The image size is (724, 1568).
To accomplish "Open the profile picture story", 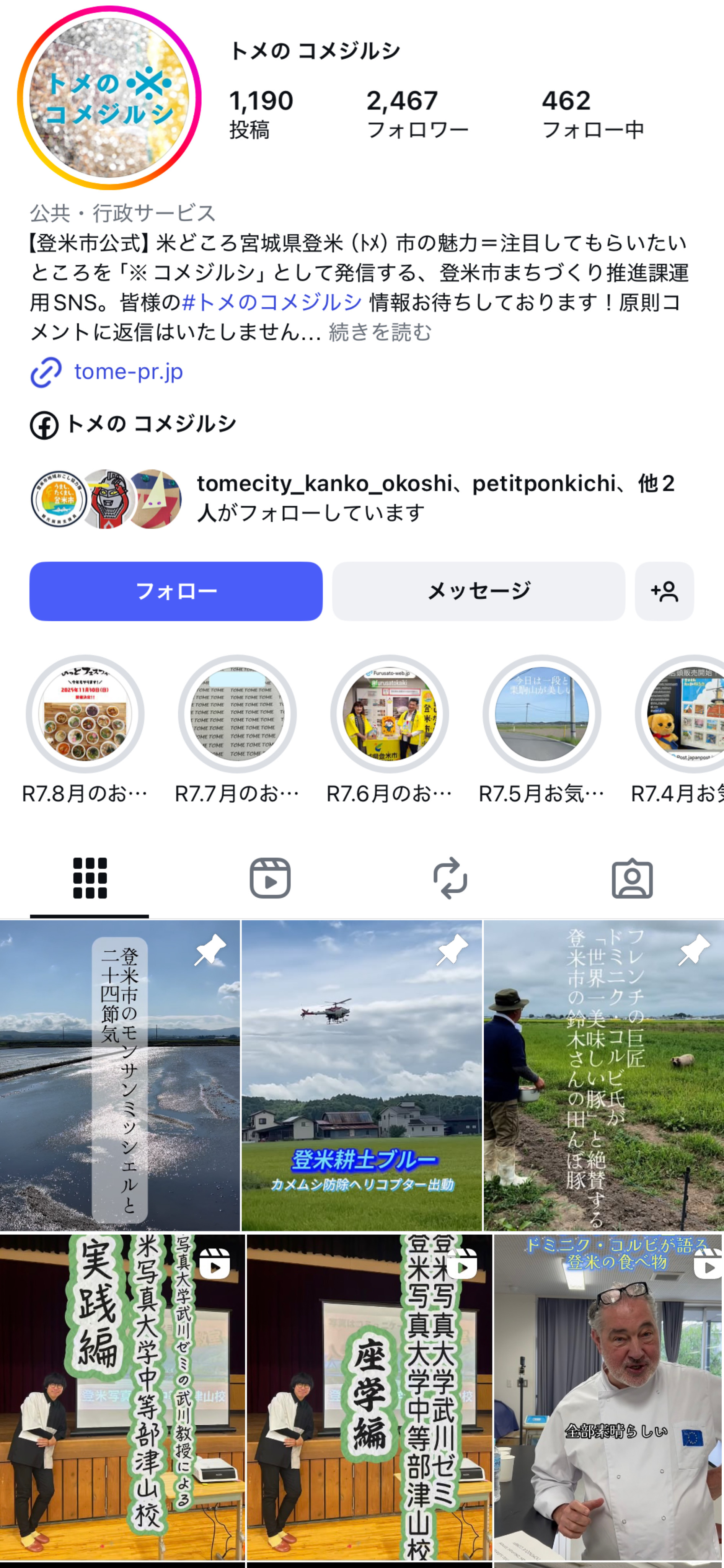I will coord(109,98).
